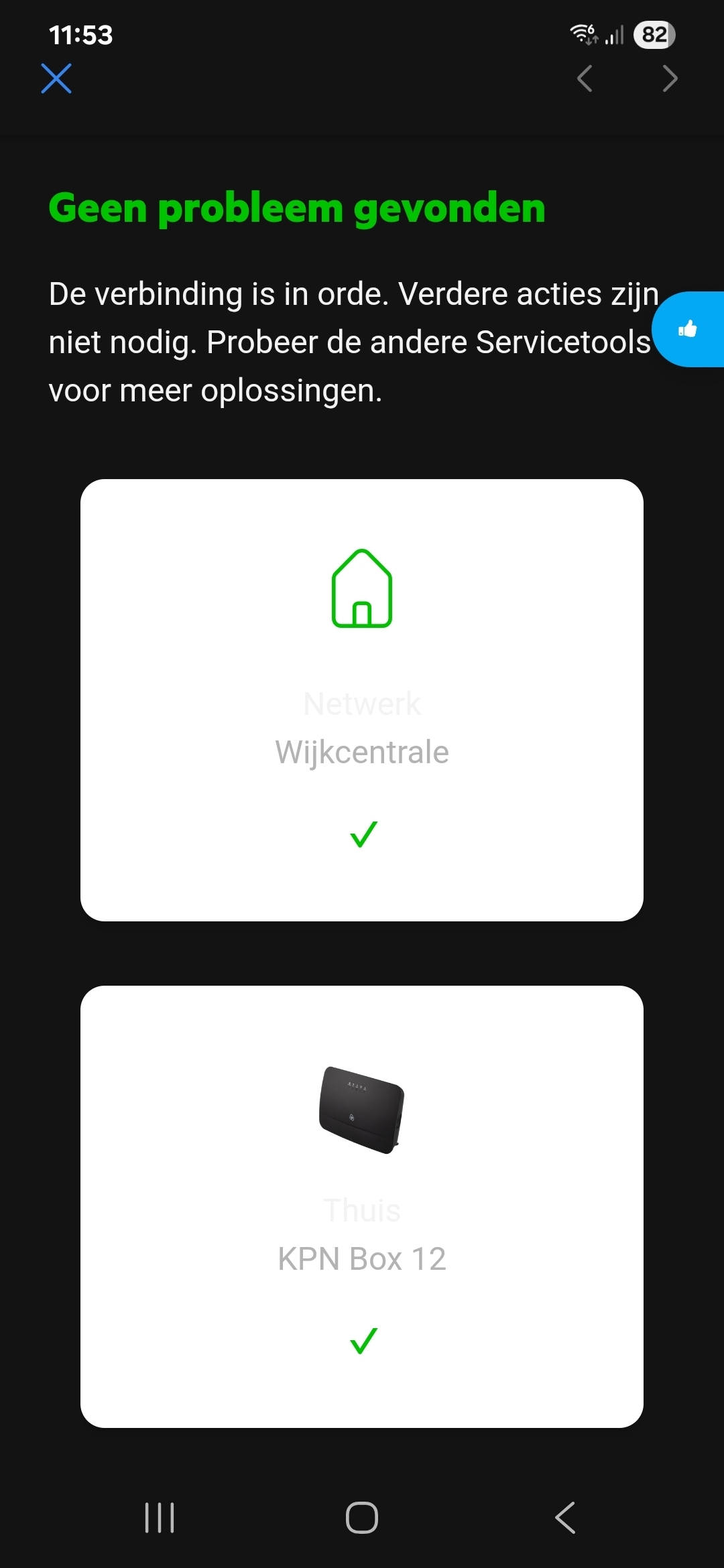
Task: Open the Wijkcentrale network card
Action: tap(362, 700)
